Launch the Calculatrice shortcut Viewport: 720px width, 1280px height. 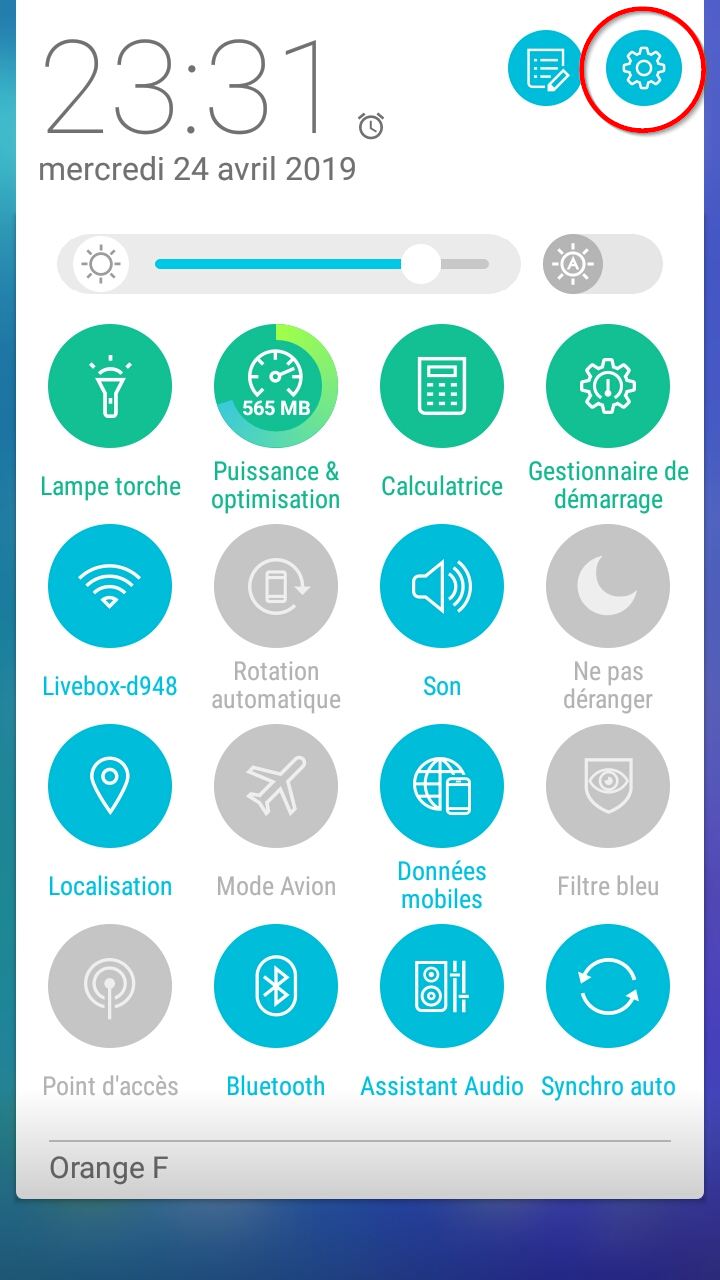[x=442, y=386]
